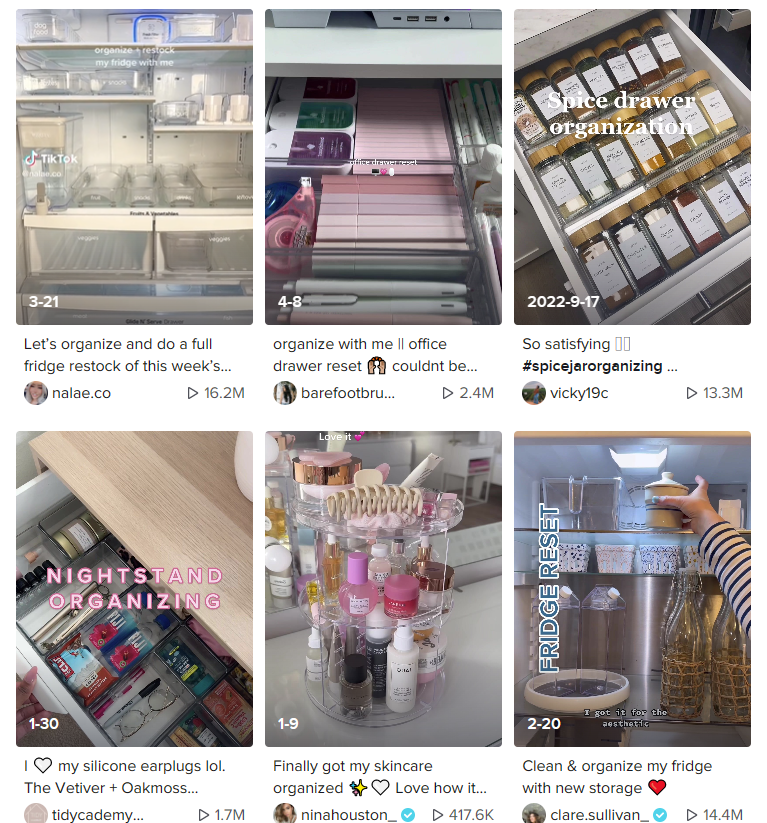Play the spice drawer organization video
Image resolution: width=767 pixels, height=823 pixels.
[x=632, y=167]
